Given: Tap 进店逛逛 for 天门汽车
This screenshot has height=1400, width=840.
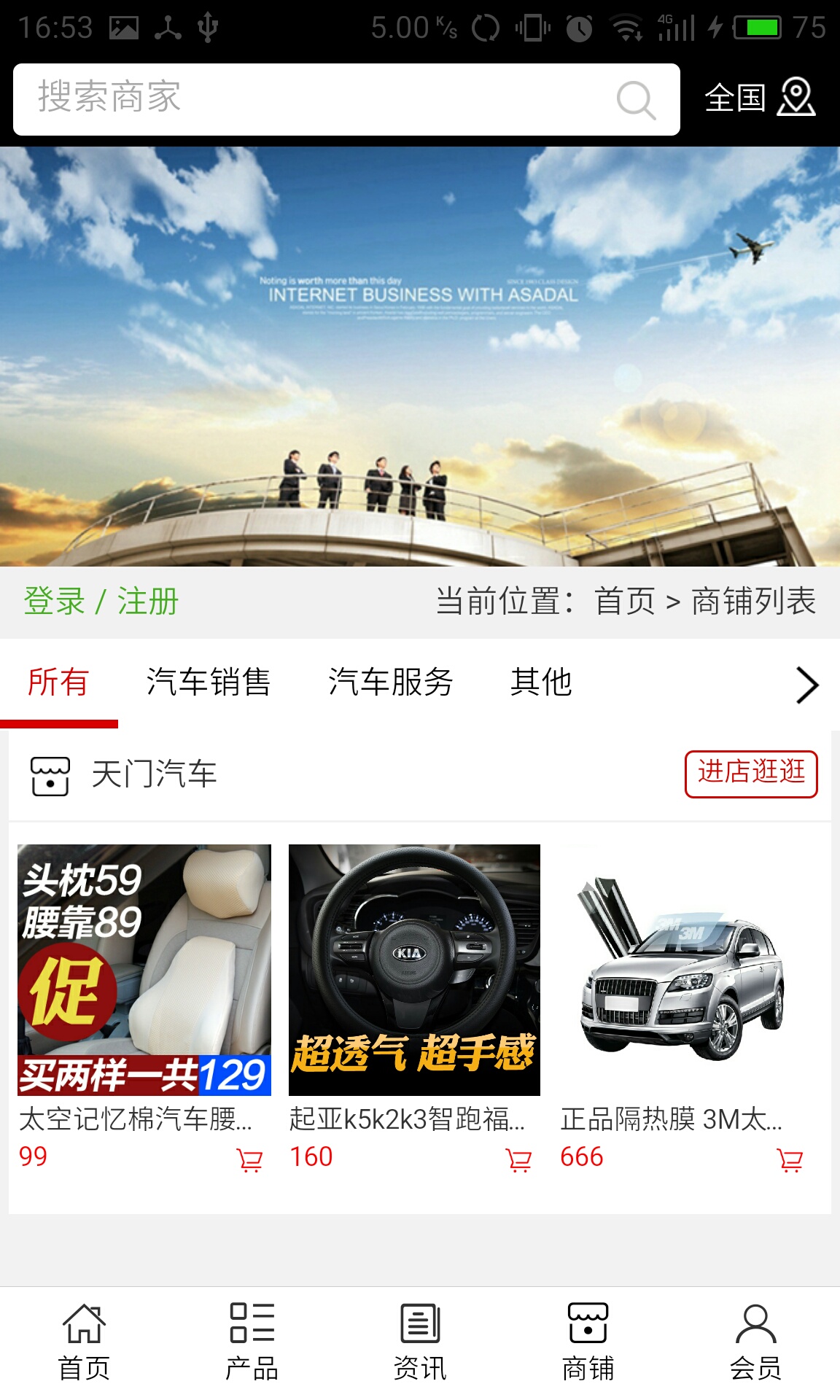Looking at the screenshot, I should point(751,774).
